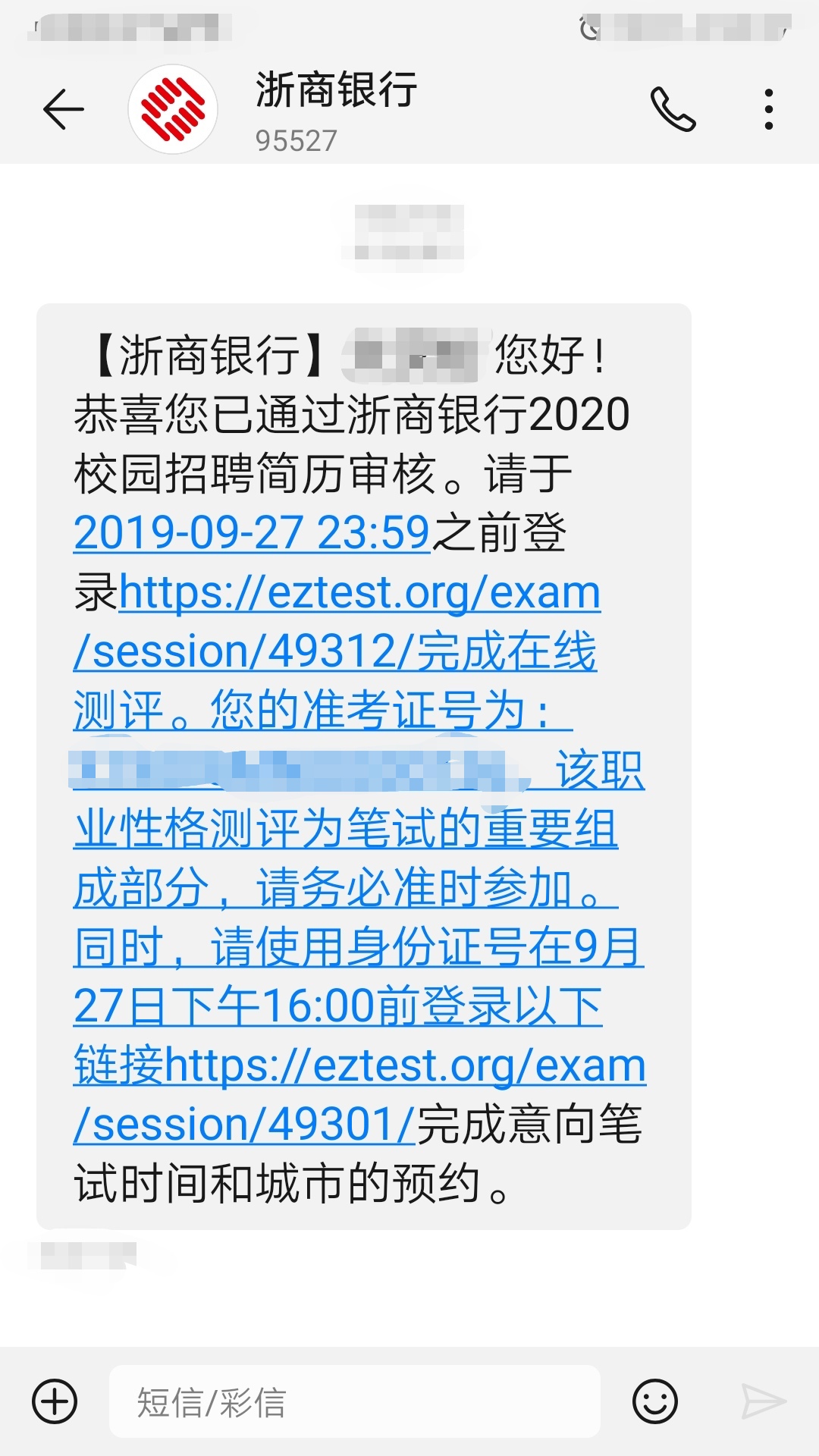The height and width of the screenshot is (1456, 819).
Task: Go back to the message list
Action: 64,110
